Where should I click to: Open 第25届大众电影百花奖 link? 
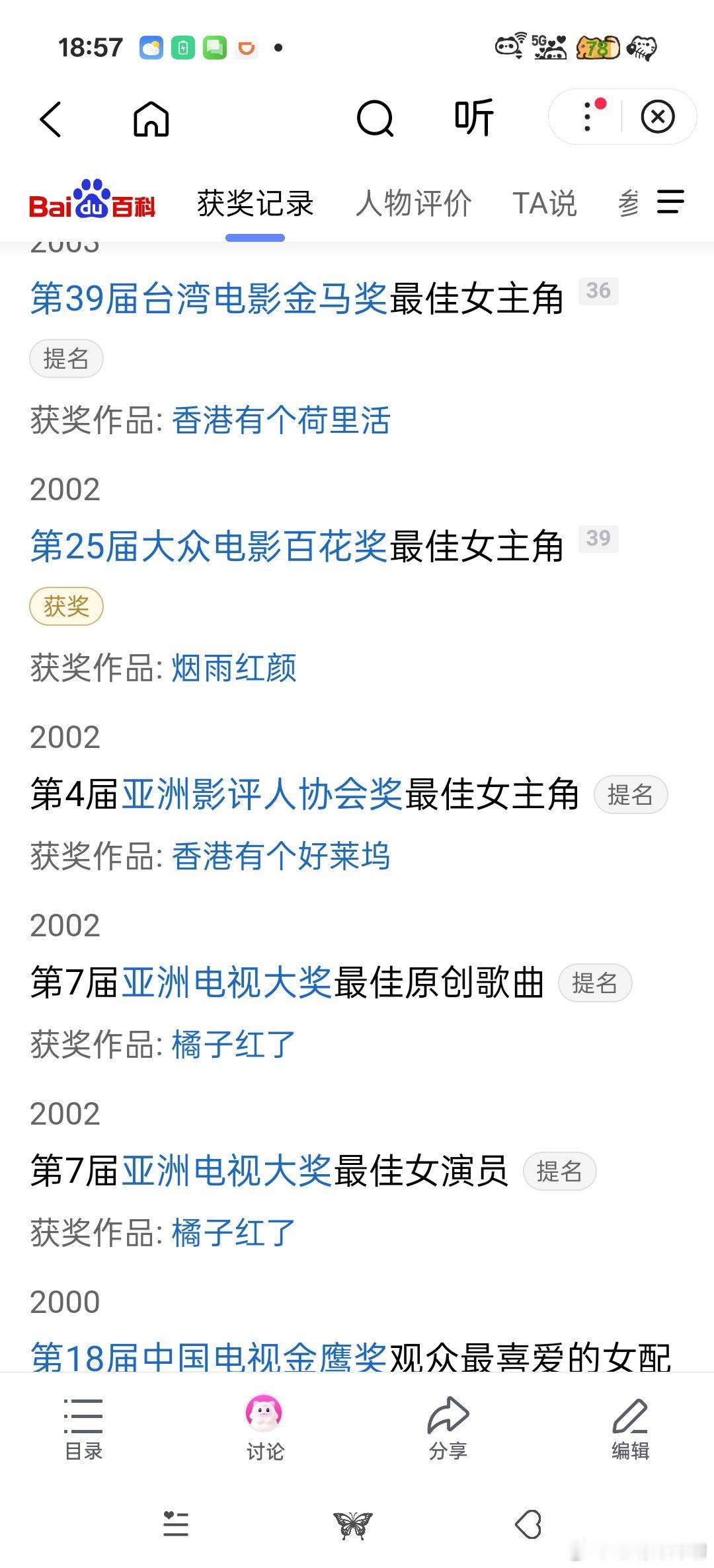click(x=208, y=546)
